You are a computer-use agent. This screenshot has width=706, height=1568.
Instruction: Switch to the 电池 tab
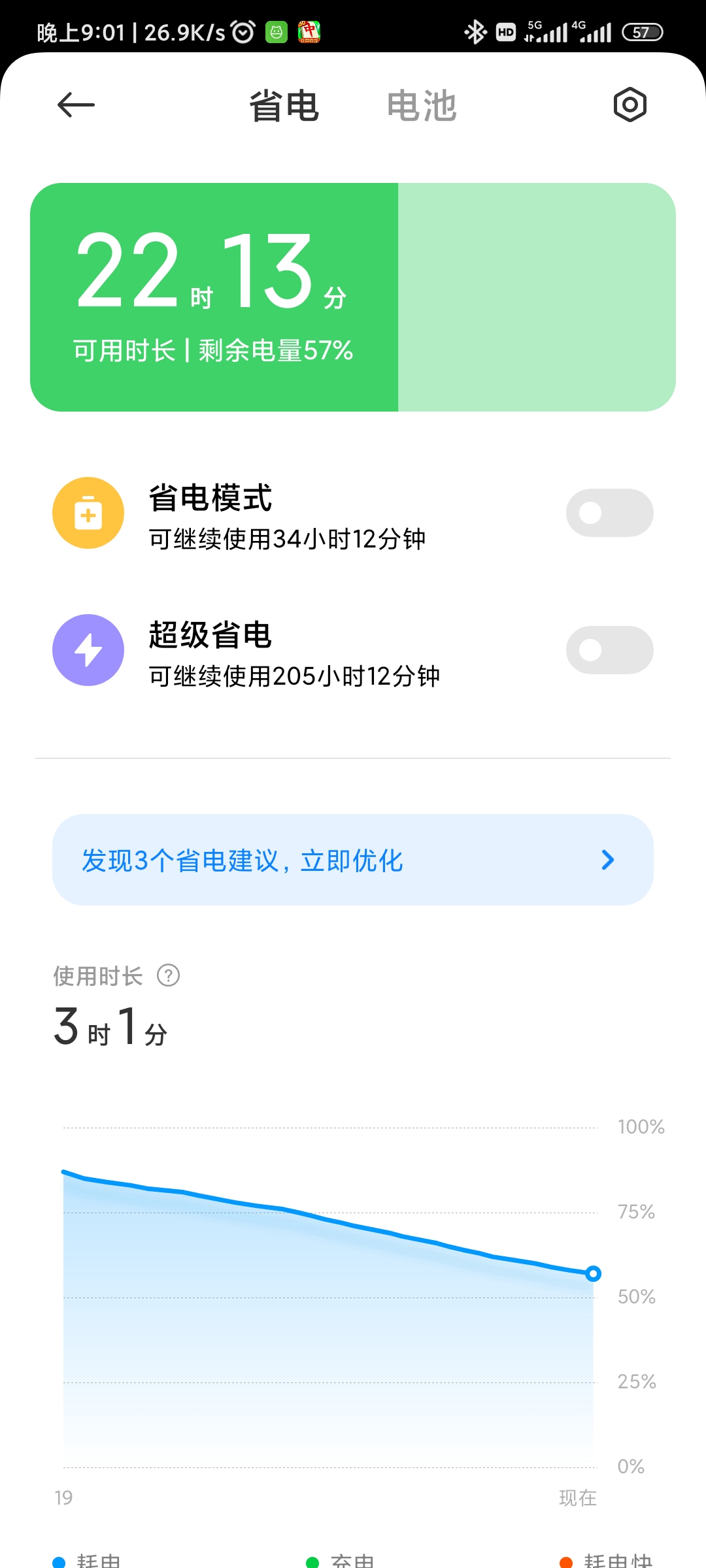(422, 106)
